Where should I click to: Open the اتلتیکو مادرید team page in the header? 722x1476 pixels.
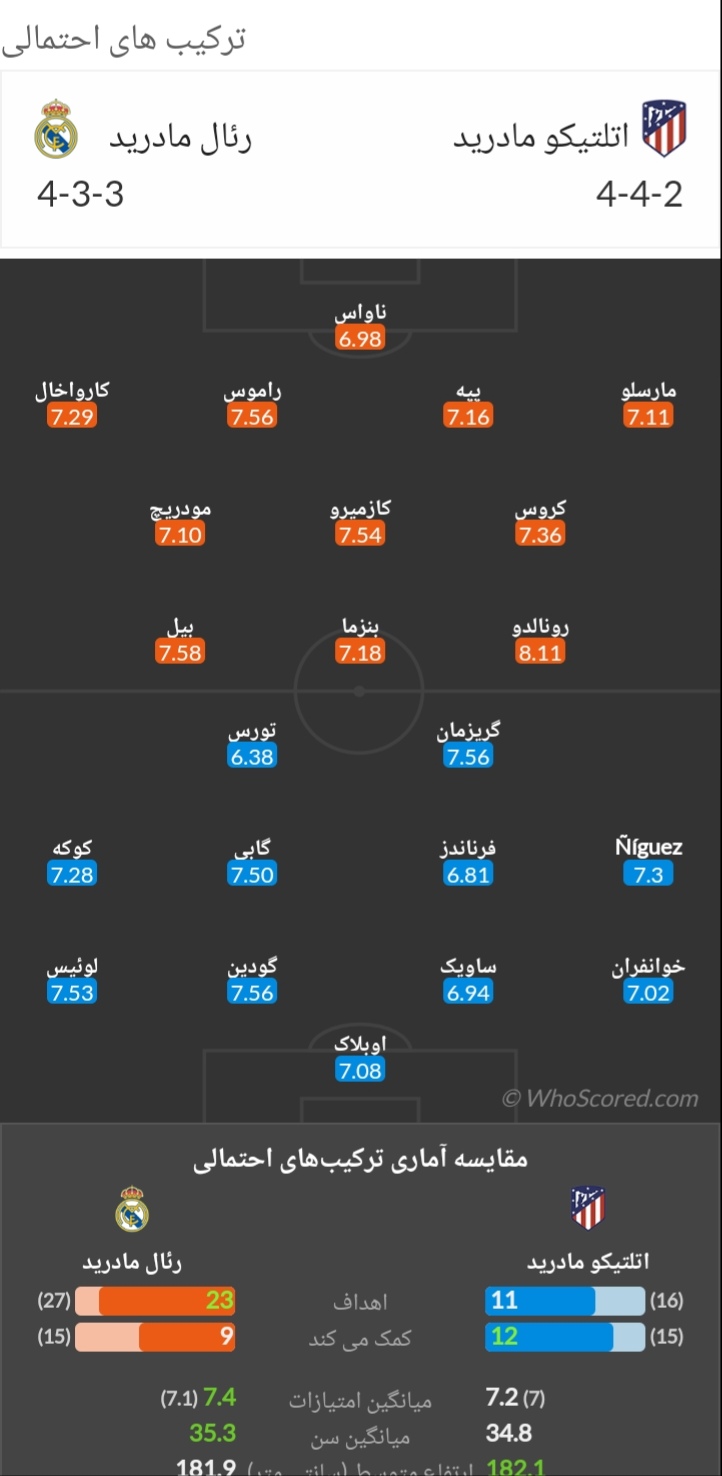541,136
